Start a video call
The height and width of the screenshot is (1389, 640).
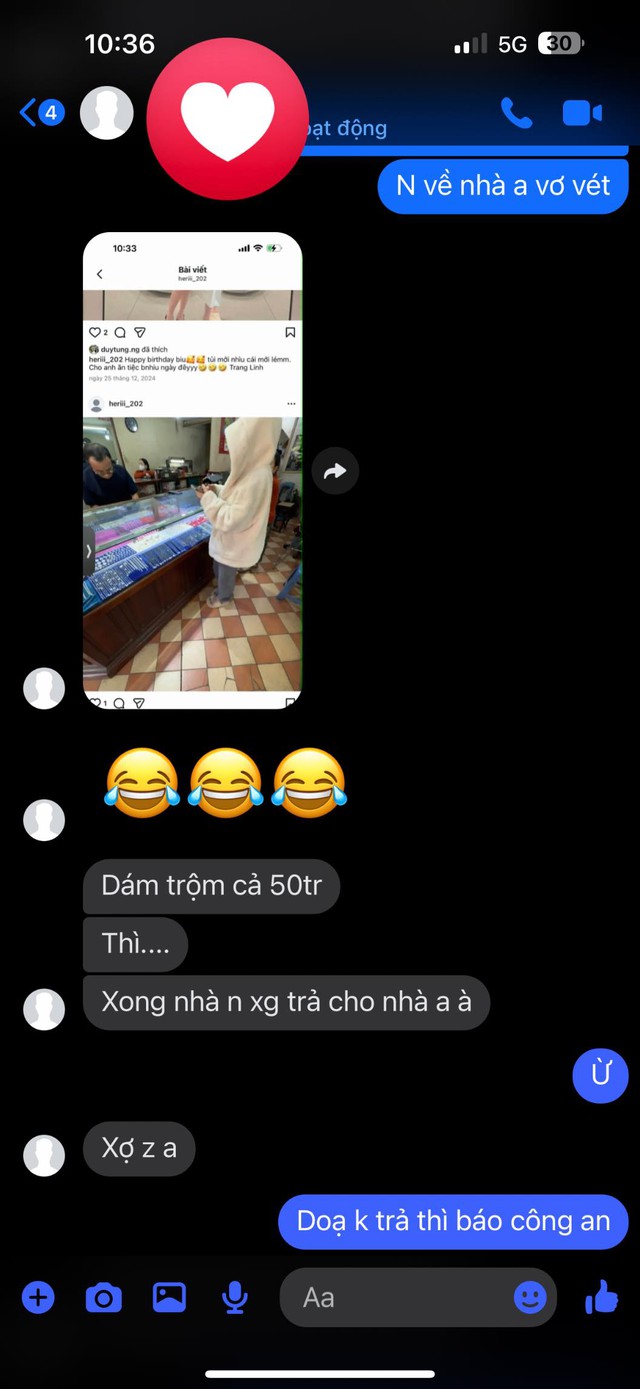pos(582,113)
